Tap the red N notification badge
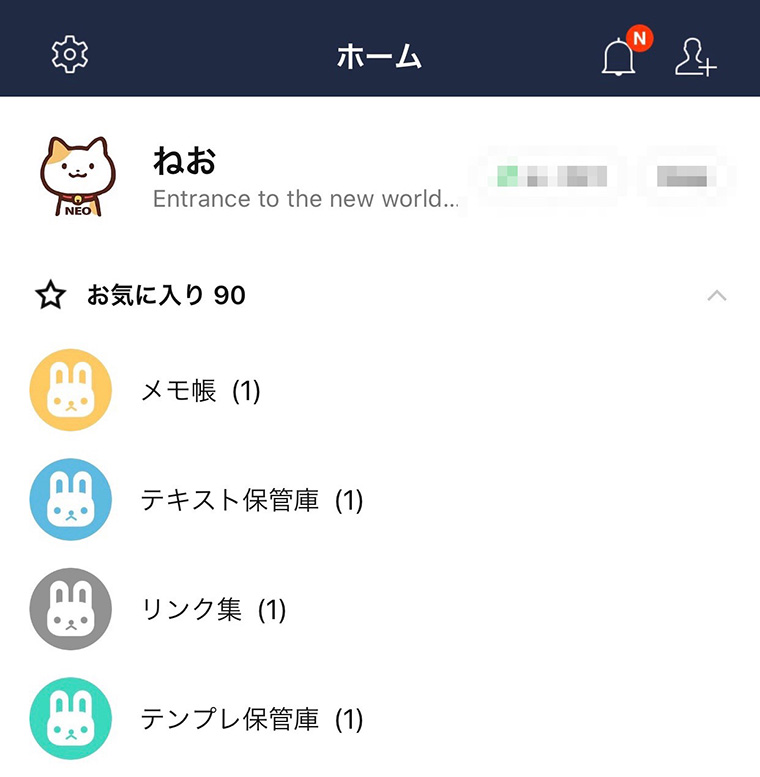 click(638, 39)
